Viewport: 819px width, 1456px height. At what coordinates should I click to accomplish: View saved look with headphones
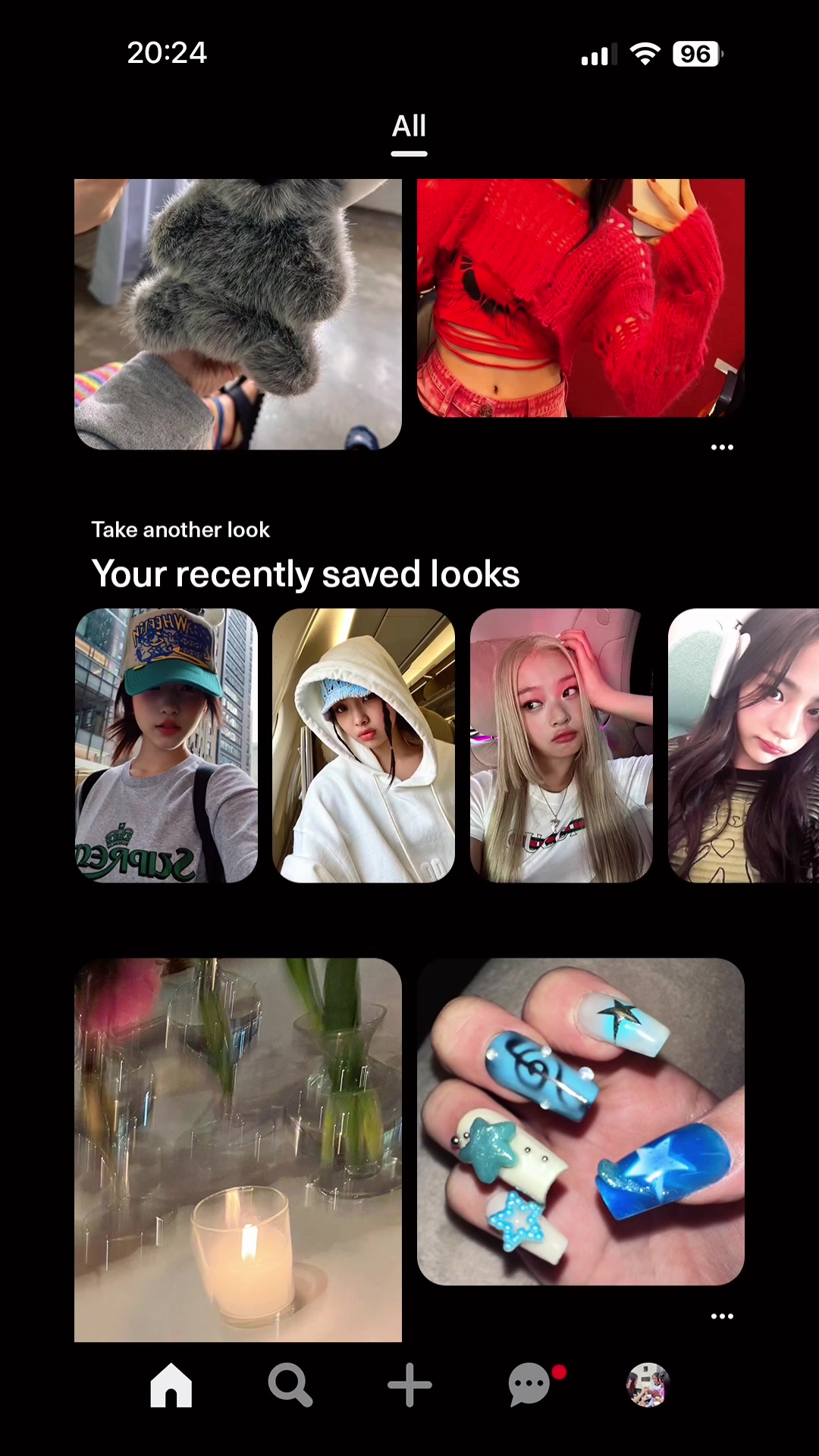click(743, 745)
